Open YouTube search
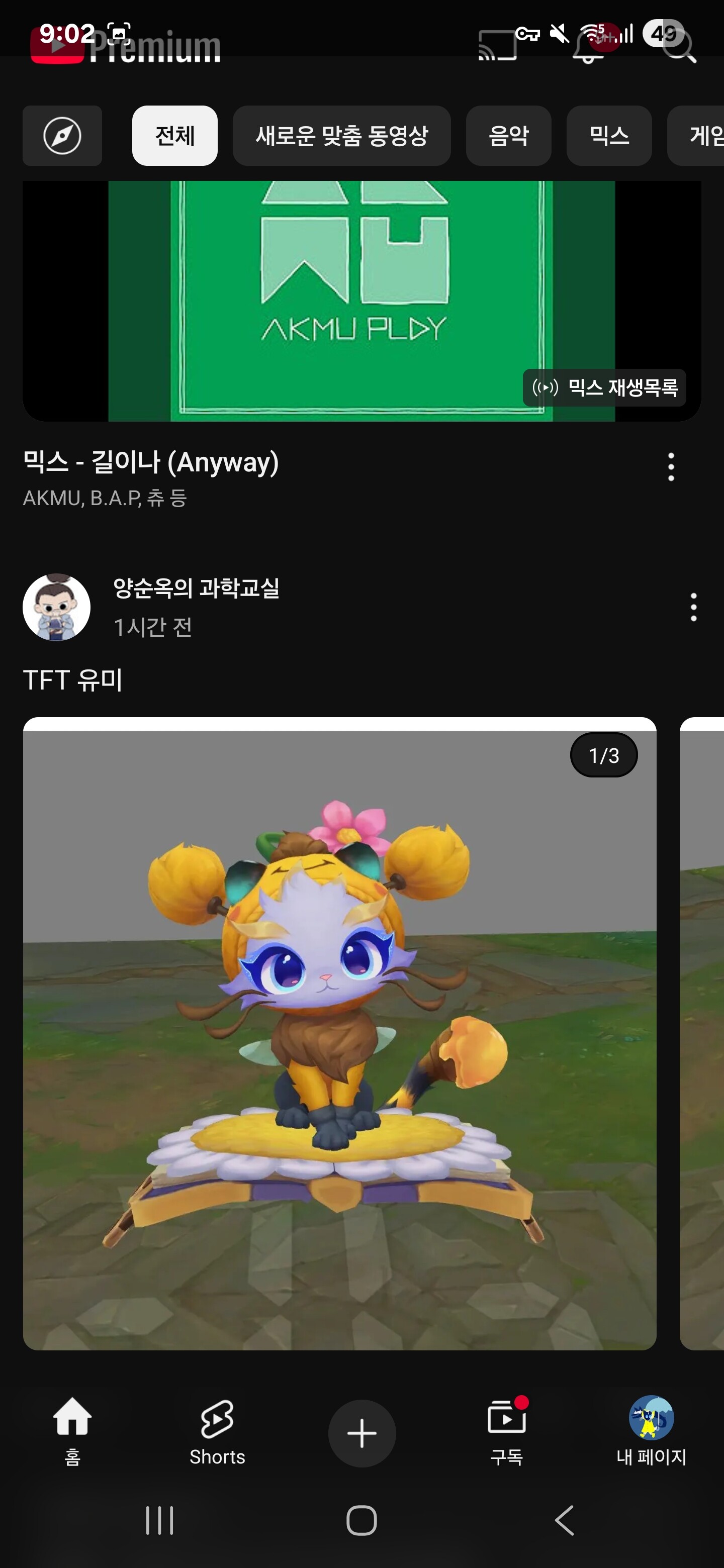724x1568 pixels. 680,46
